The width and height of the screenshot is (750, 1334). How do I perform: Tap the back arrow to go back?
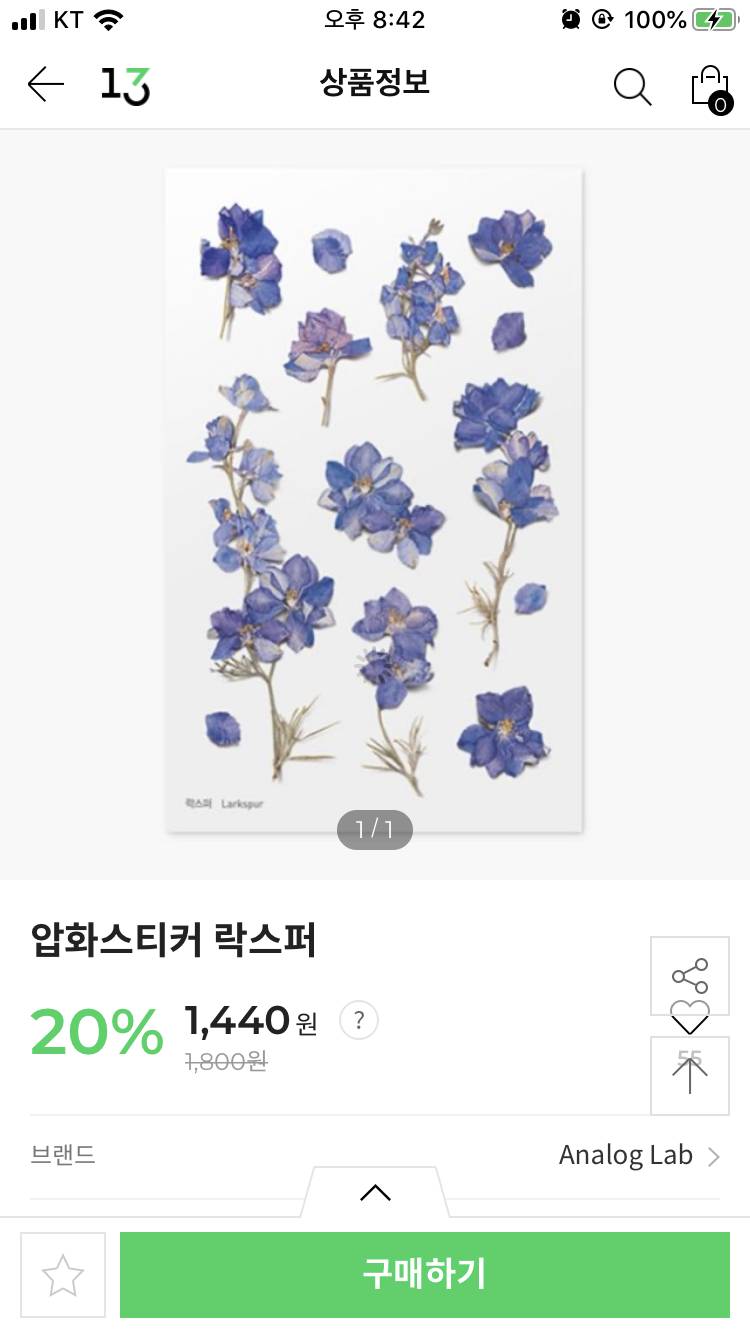pos(44,84)
